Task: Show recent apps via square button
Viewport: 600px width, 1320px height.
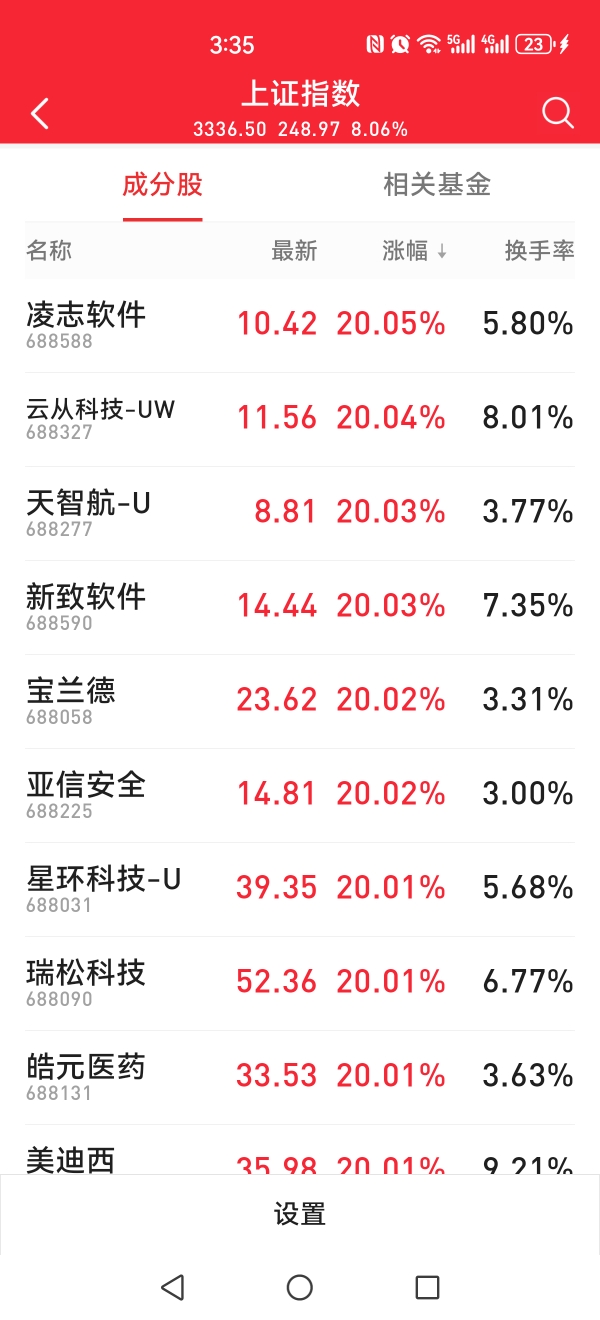Action: tap(427, 1287)
